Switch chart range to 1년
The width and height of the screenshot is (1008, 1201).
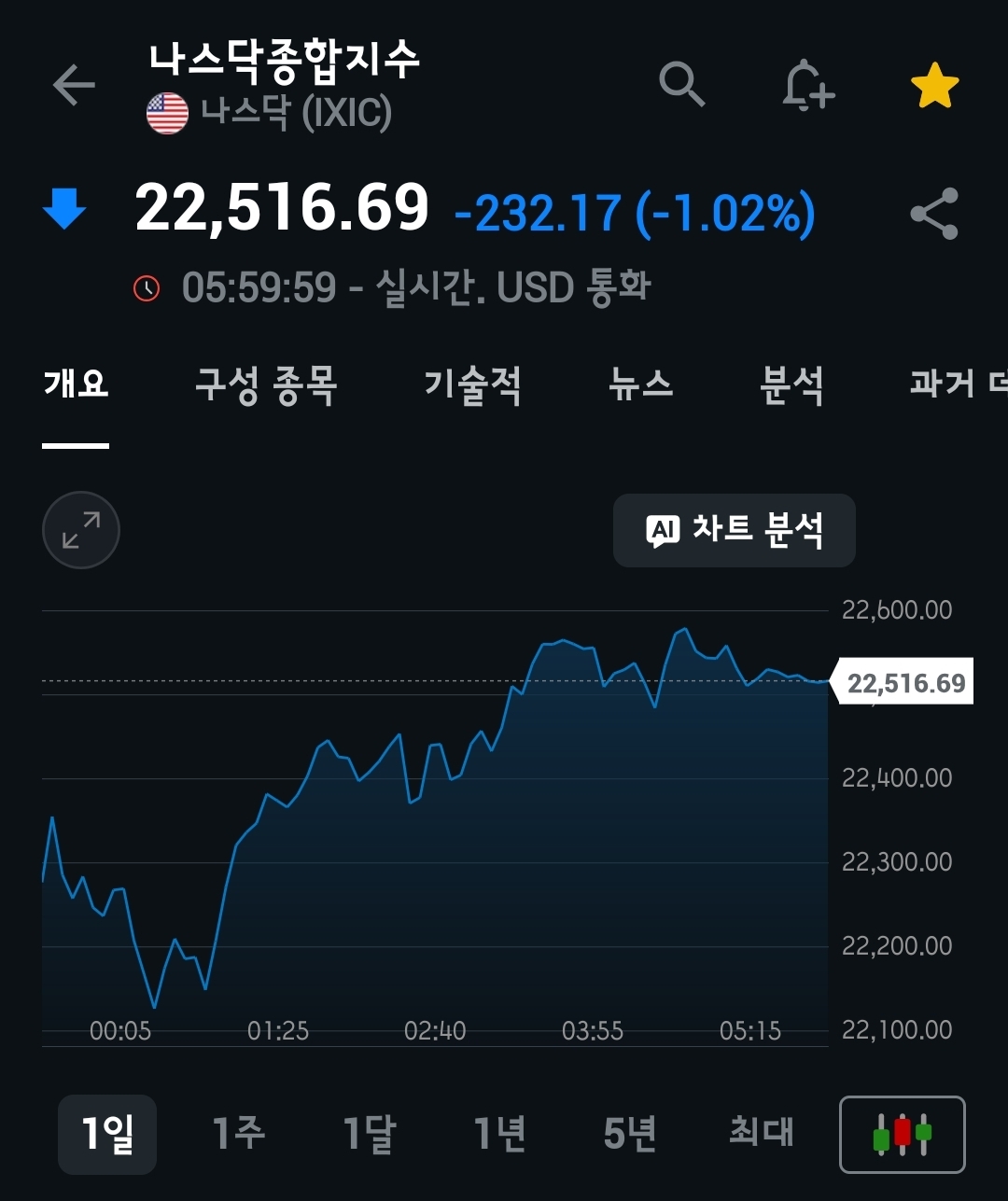click(499, 1134)
